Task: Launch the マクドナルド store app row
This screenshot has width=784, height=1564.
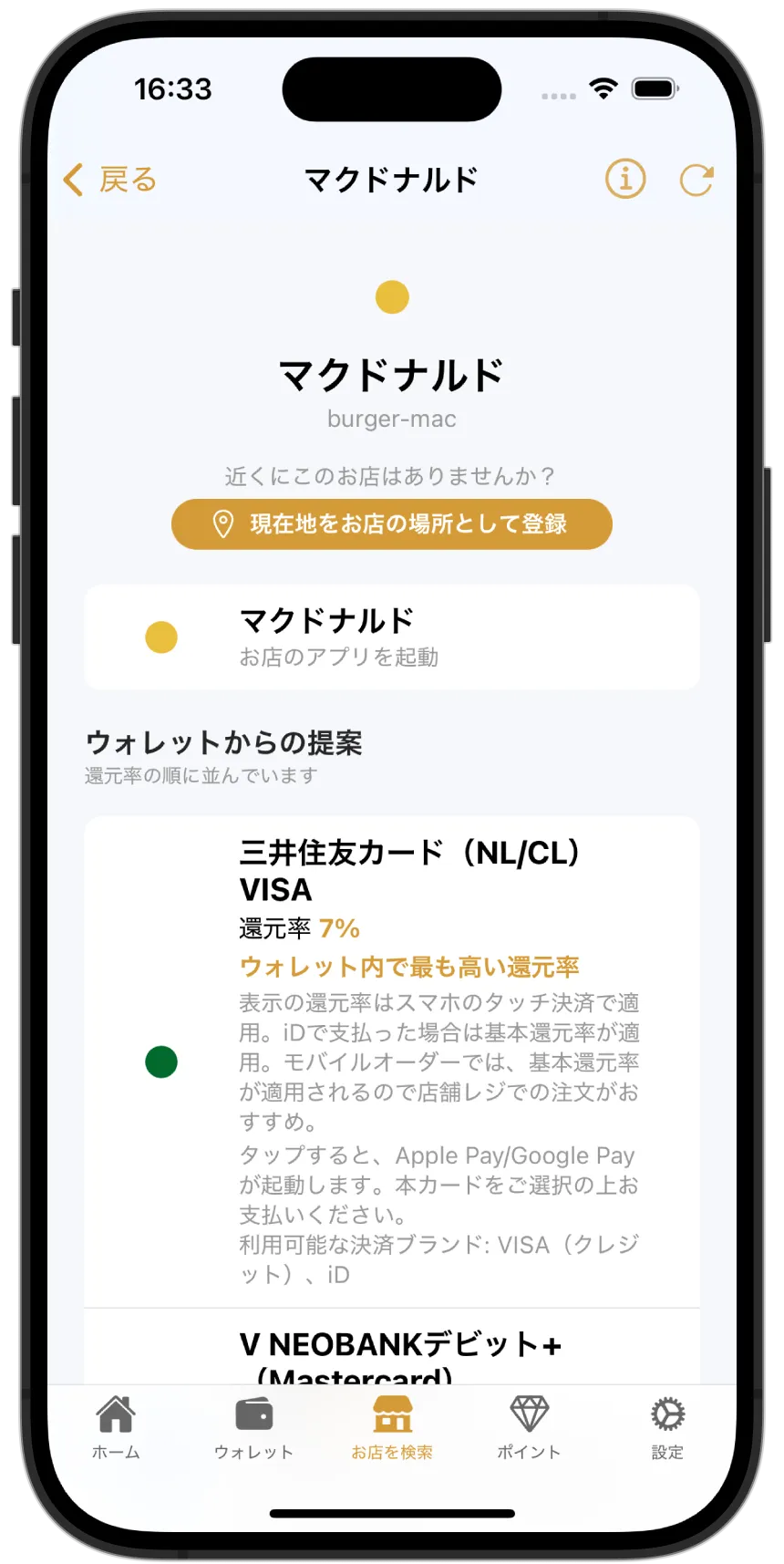Action: pos(392,637)
